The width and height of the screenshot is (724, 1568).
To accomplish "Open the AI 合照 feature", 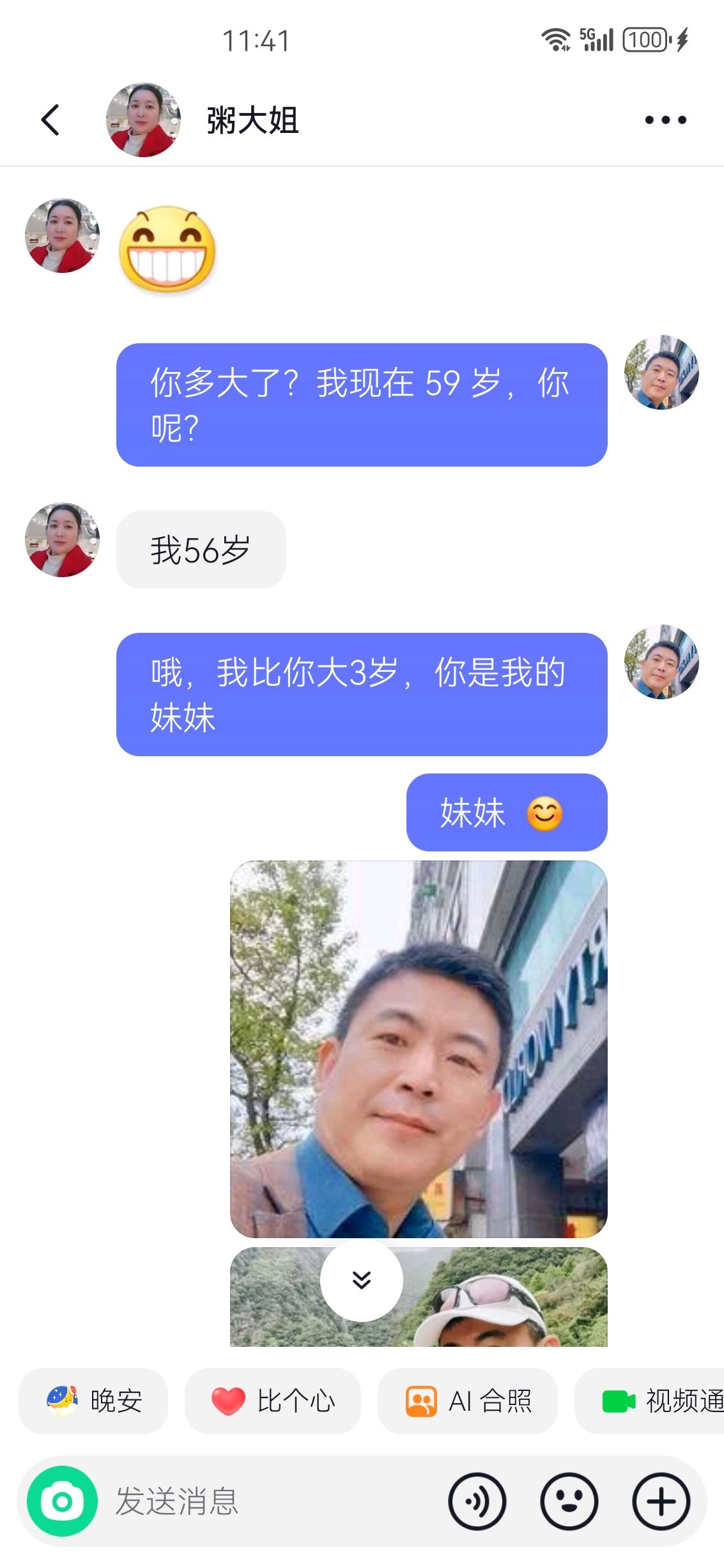I will click(x=468, y=1401).
